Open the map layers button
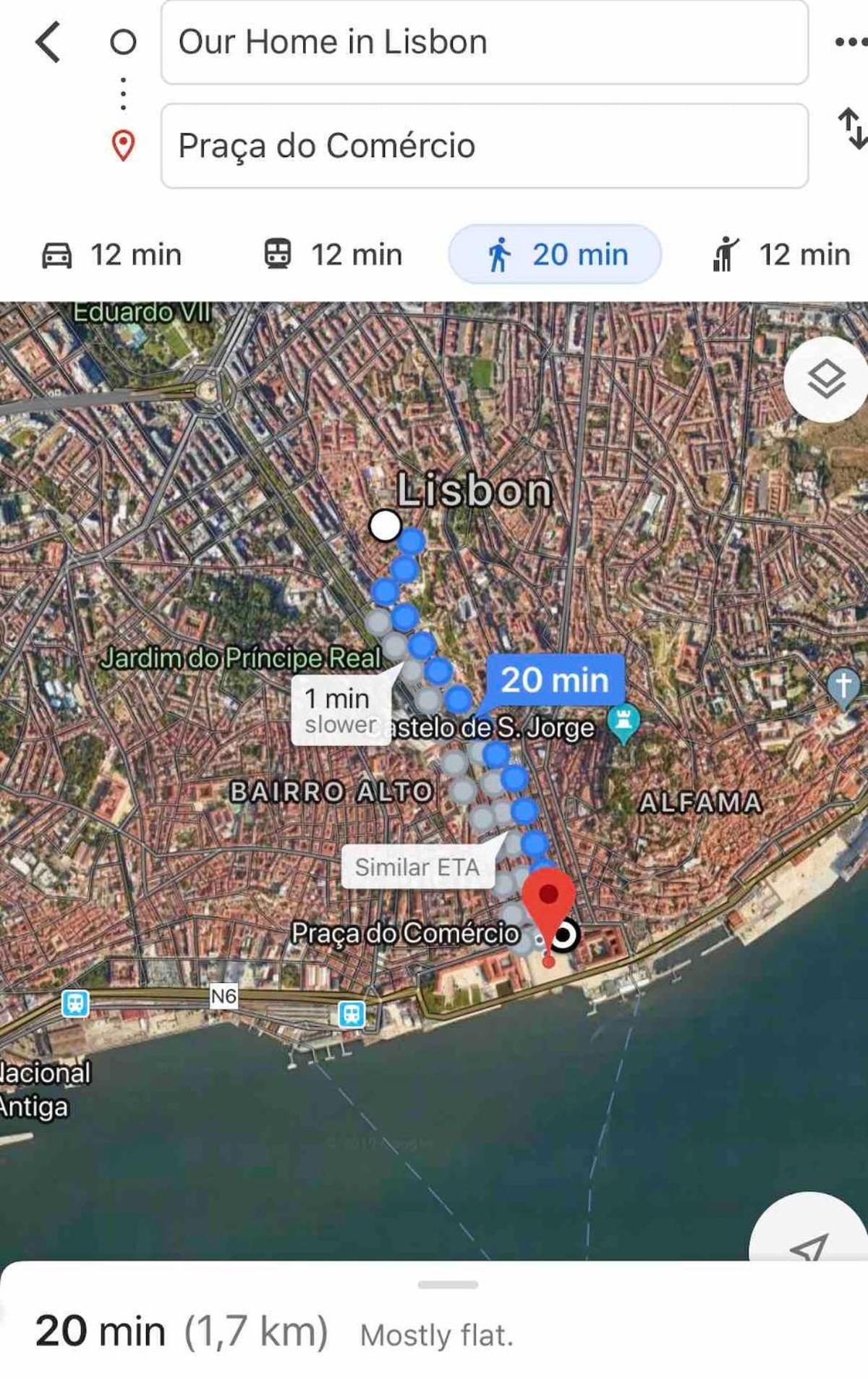Image resolution: width=868 pixels, height=1378 pixels. pyautogui.click(x=826, y=379)
